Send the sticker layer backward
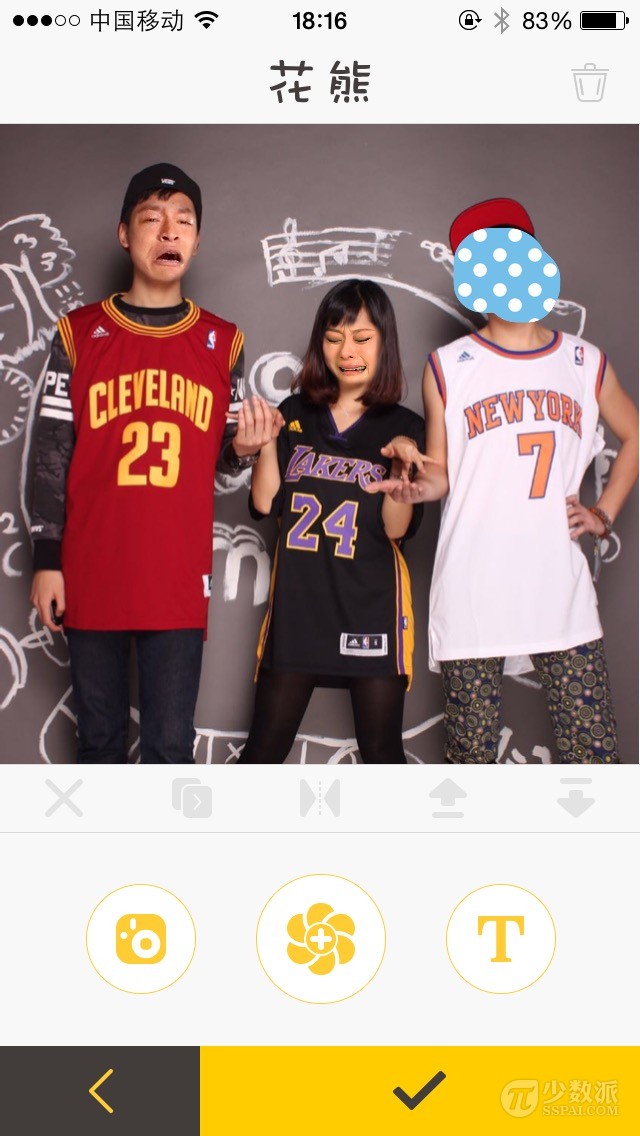Screen dimensions: 640x1136 pyautogui.click(x=576, y=799)
